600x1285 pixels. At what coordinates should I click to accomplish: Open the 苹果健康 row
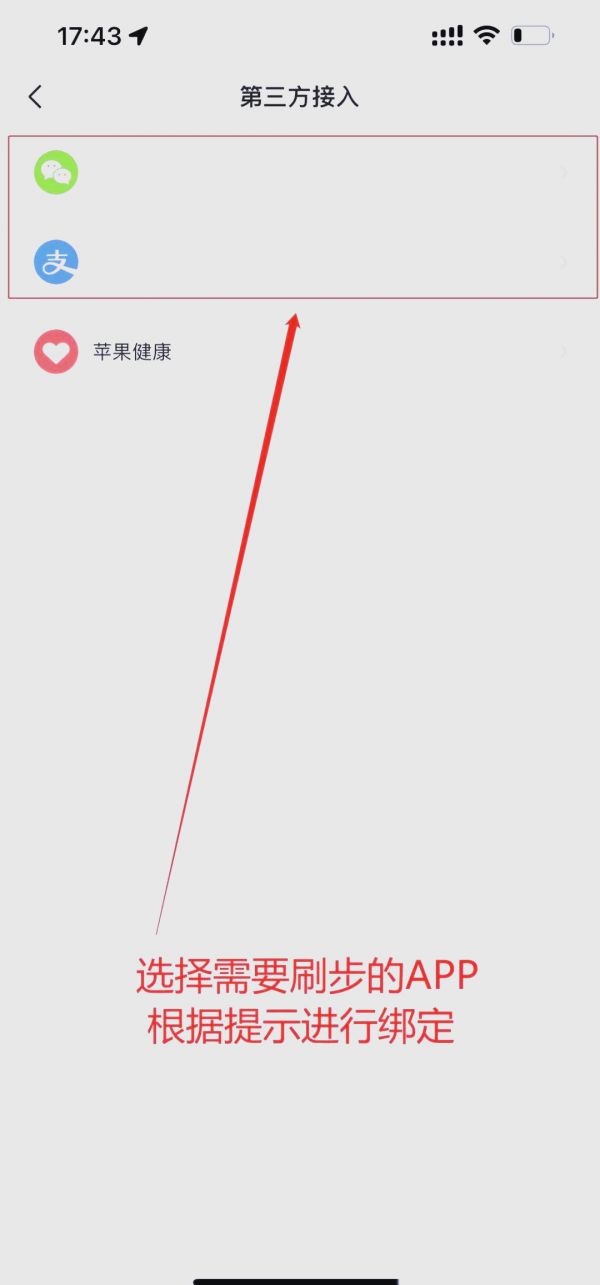click(300, 352)
